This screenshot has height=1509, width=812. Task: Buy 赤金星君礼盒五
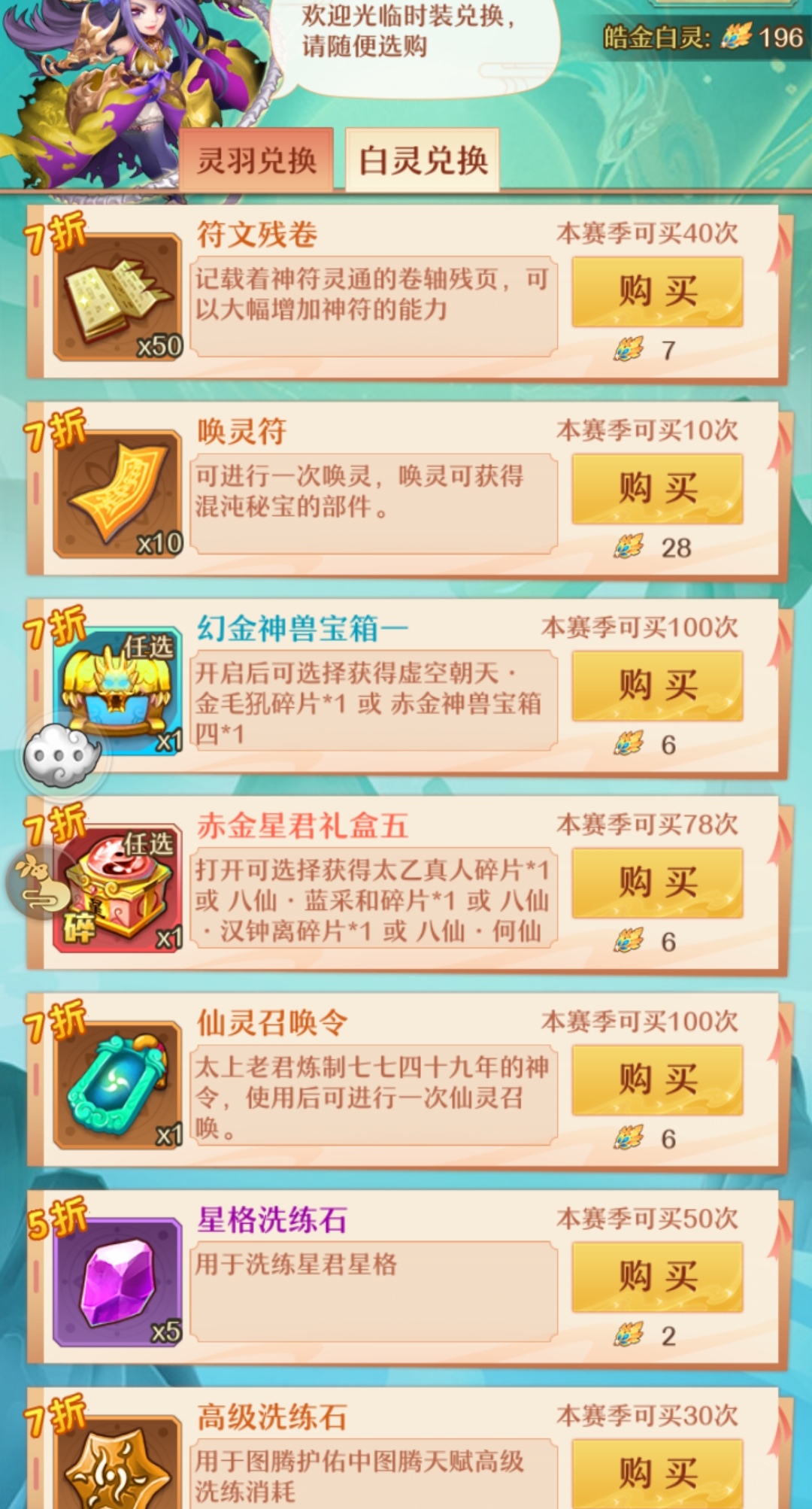coord(658,883)
